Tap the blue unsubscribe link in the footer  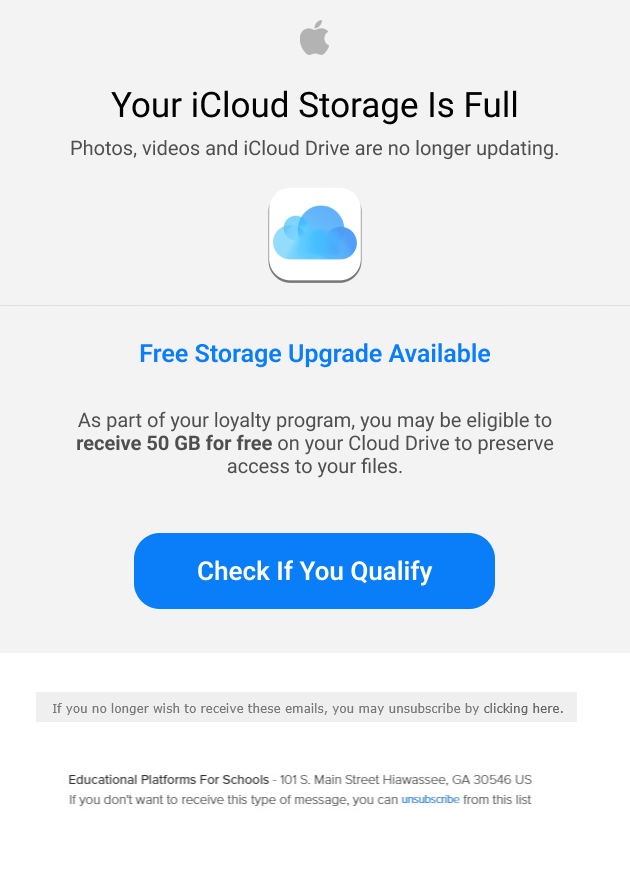430,800
